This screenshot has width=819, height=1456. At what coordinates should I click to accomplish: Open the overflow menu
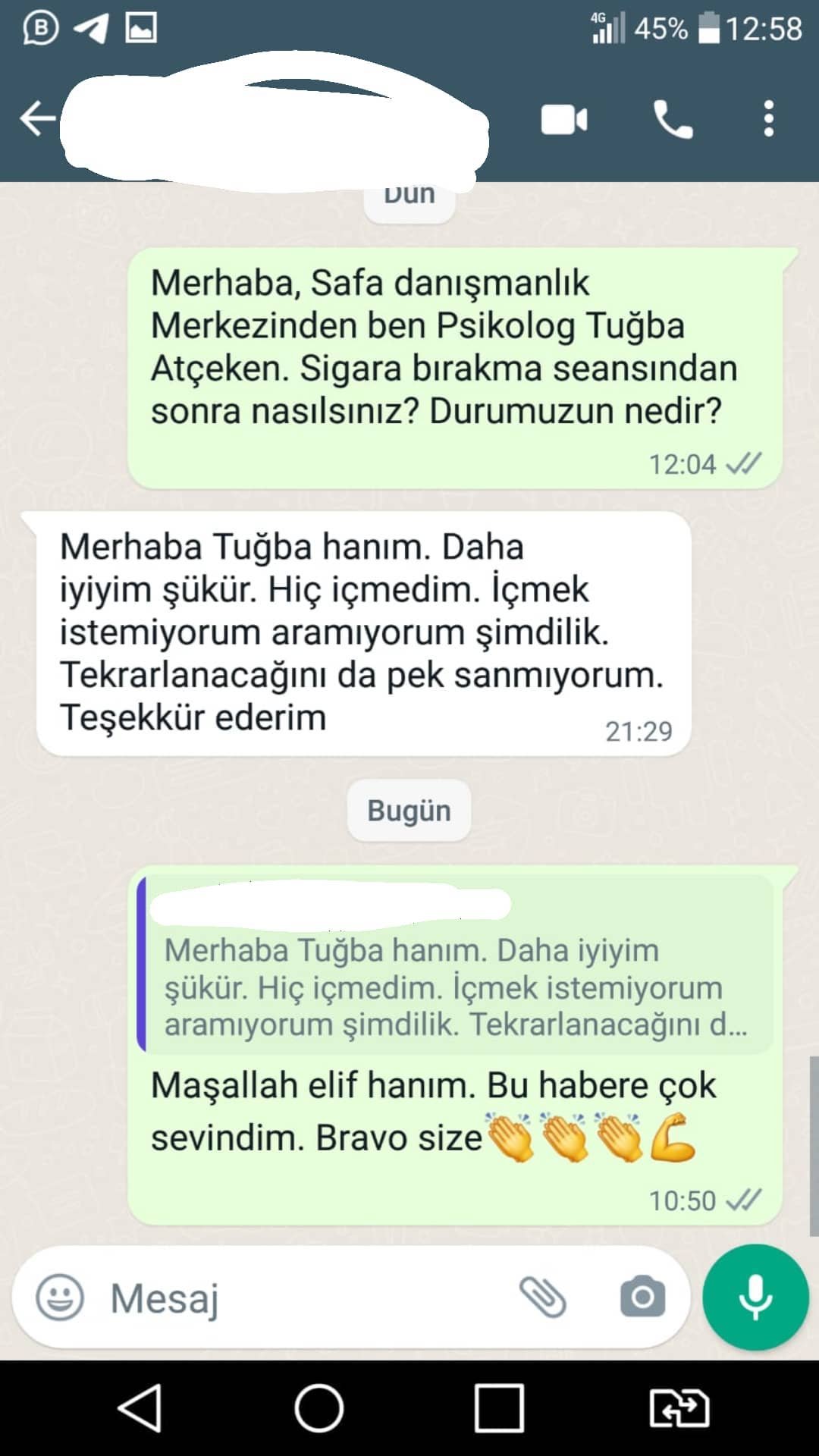coord(768,119)
